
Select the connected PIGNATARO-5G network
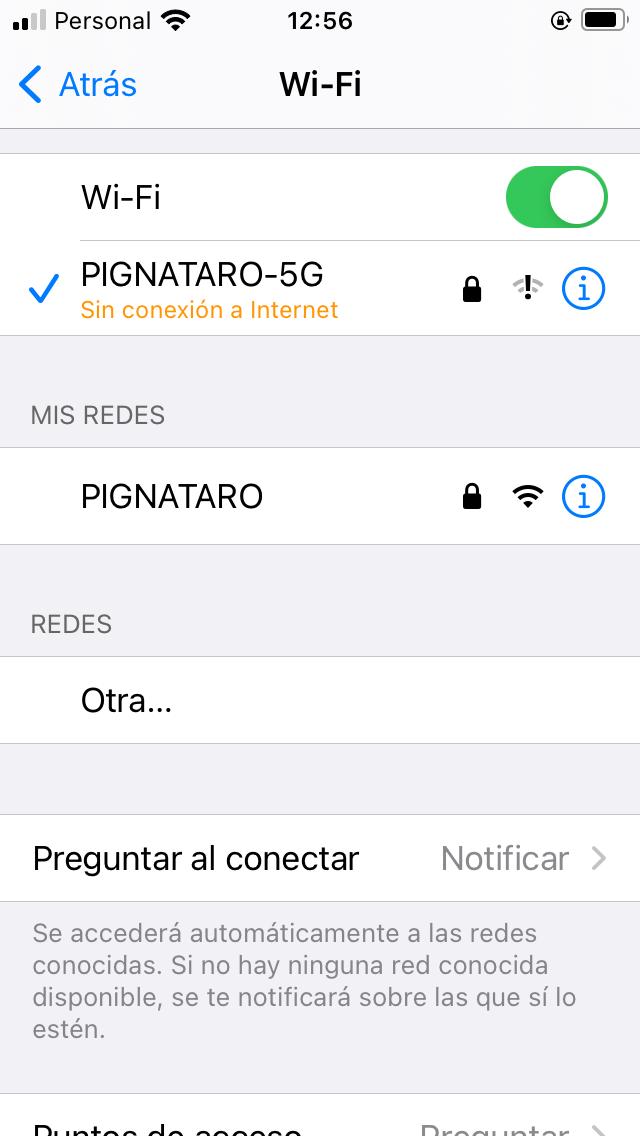pyautogui.click(x=210, y=289)
